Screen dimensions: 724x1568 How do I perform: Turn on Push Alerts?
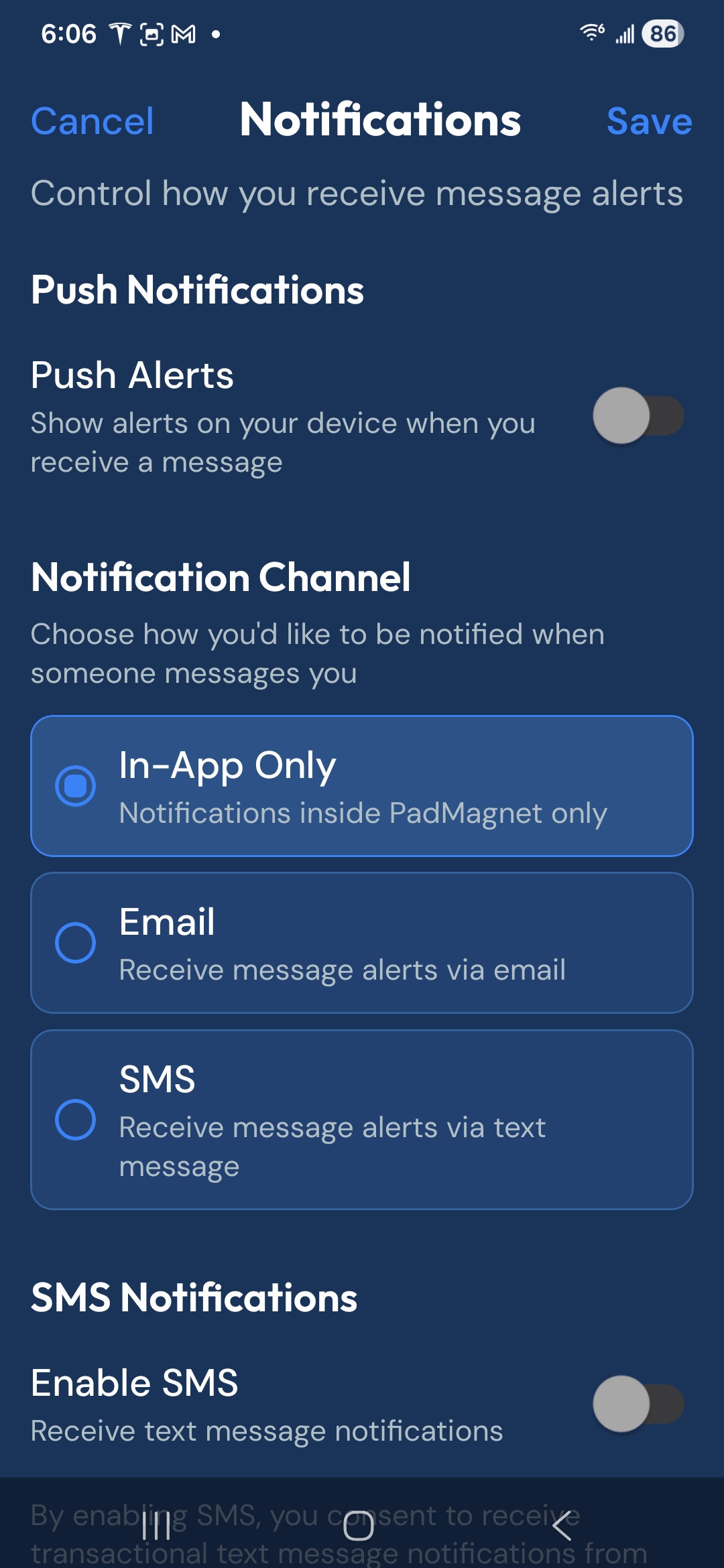click(638, 415)
